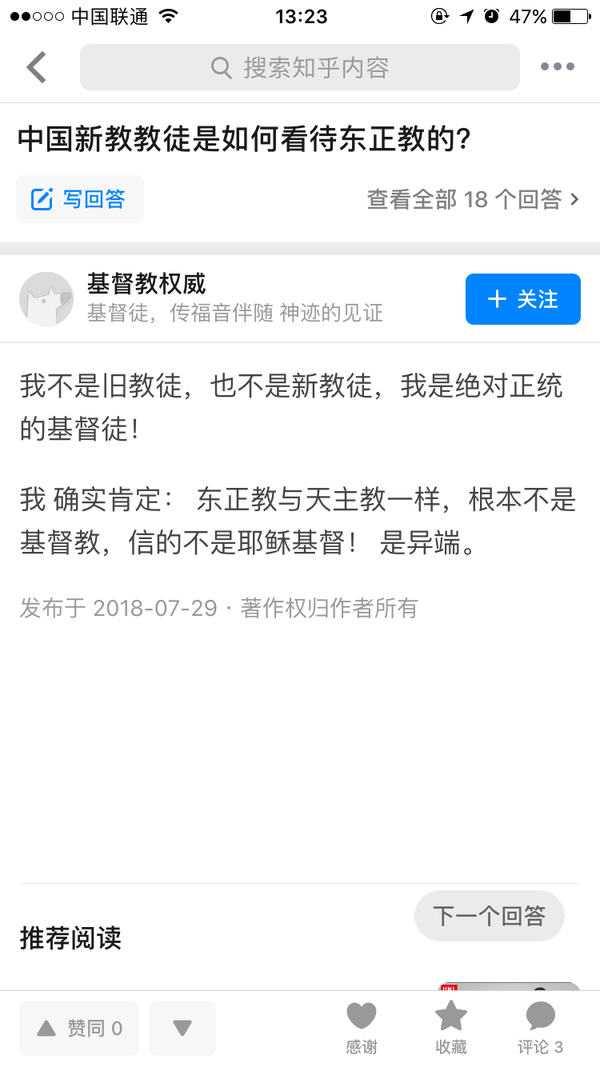This screenshot has width=600, height=1067.
Task: View all 18 answers (查看全部 18 个回答)
Action: (473, 199)
